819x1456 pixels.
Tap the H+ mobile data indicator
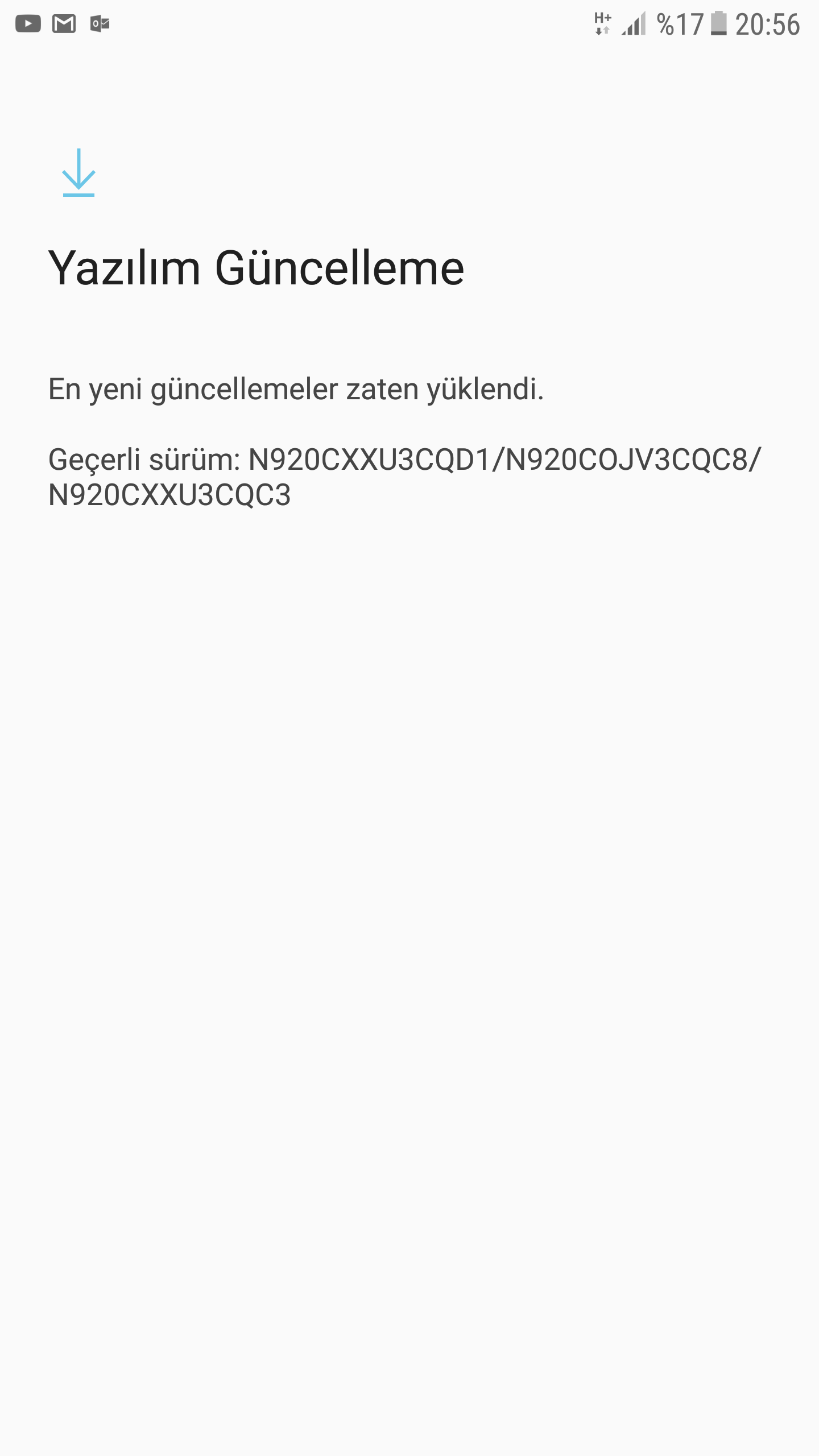(x=602, y=24)
